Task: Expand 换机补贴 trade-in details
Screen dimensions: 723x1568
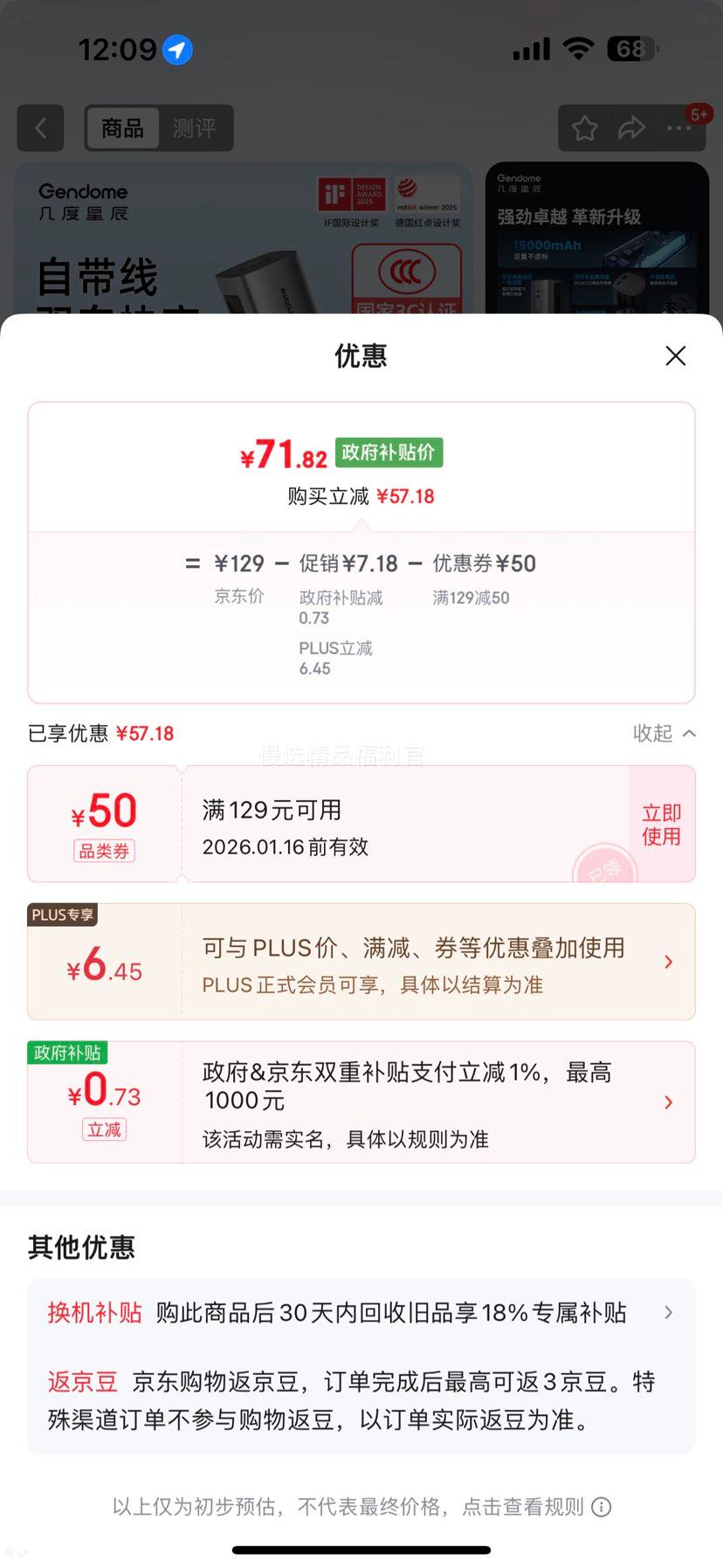Action: (x=669, y=1313)
